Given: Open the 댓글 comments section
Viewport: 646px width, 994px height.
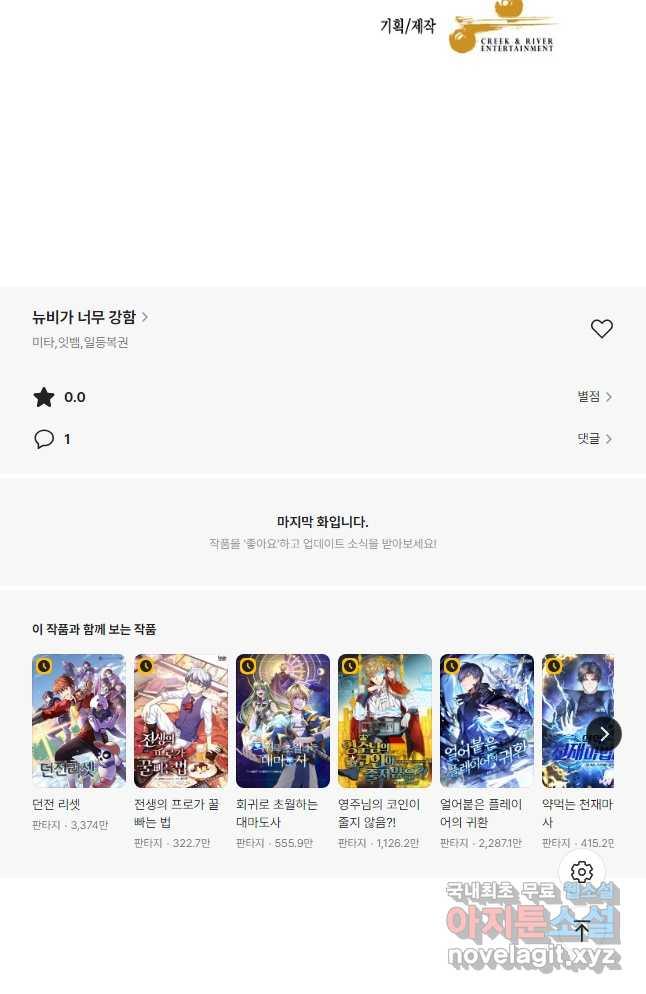Looking at the screenshot, I should [594, 439].
